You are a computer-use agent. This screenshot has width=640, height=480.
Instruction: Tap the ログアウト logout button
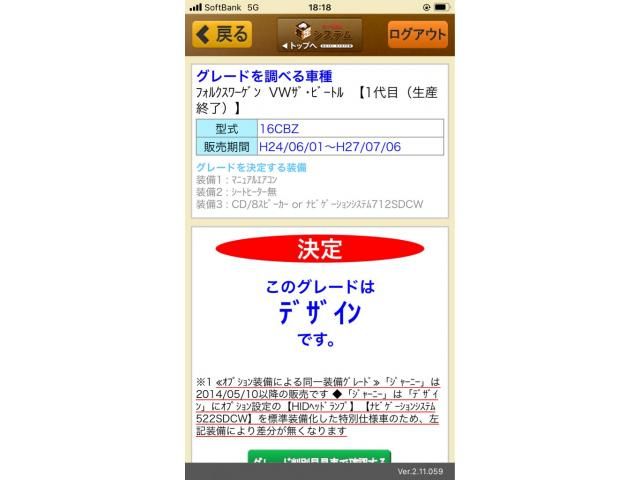coord(417,34)
